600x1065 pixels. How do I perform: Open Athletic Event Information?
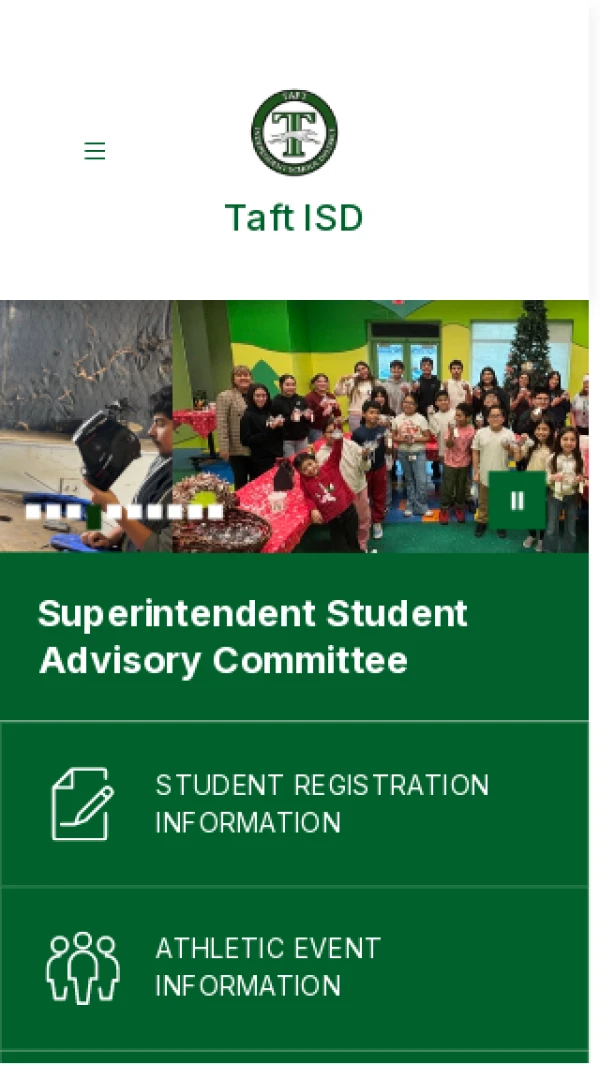click(x=267, y=967)
